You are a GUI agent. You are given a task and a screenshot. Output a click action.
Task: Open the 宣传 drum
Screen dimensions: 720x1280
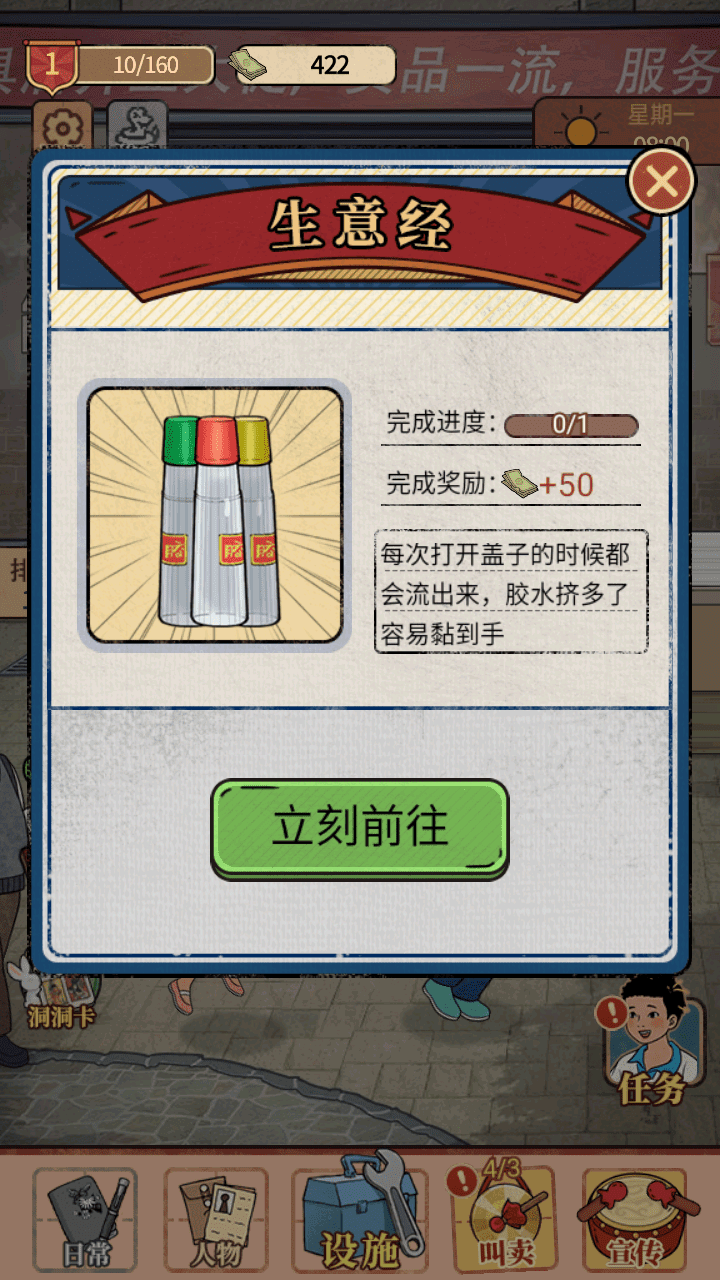[634, 1218]
